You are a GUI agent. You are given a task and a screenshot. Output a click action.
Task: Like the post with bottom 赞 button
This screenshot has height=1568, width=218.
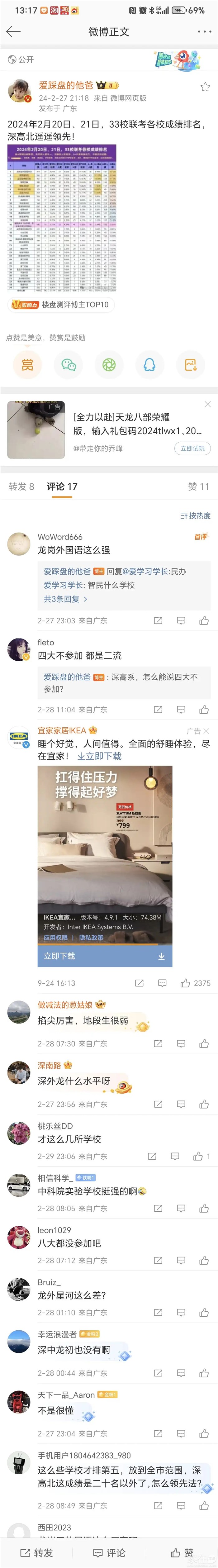click(x=182, y=1553)
